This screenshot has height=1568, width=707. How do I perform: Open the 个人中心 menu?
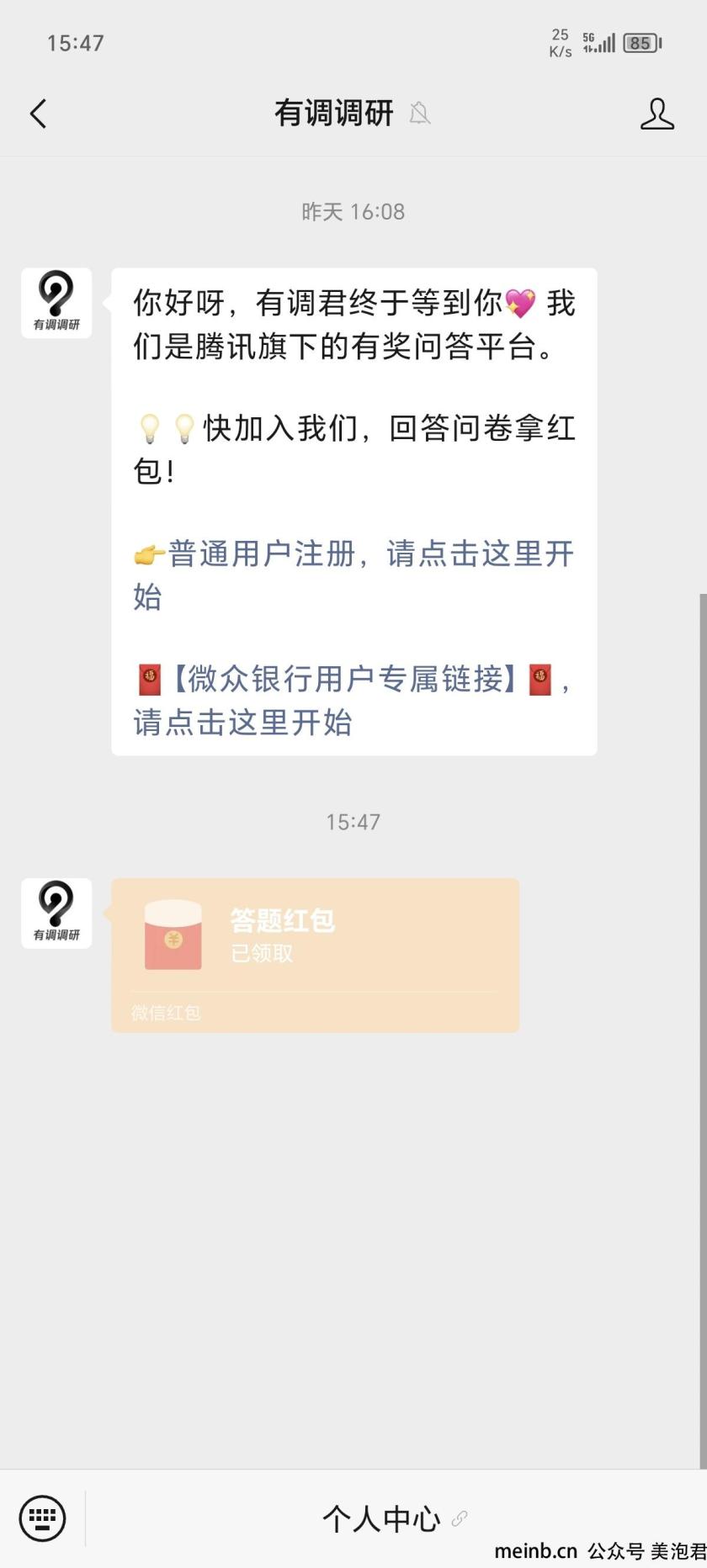(382, 1518)
